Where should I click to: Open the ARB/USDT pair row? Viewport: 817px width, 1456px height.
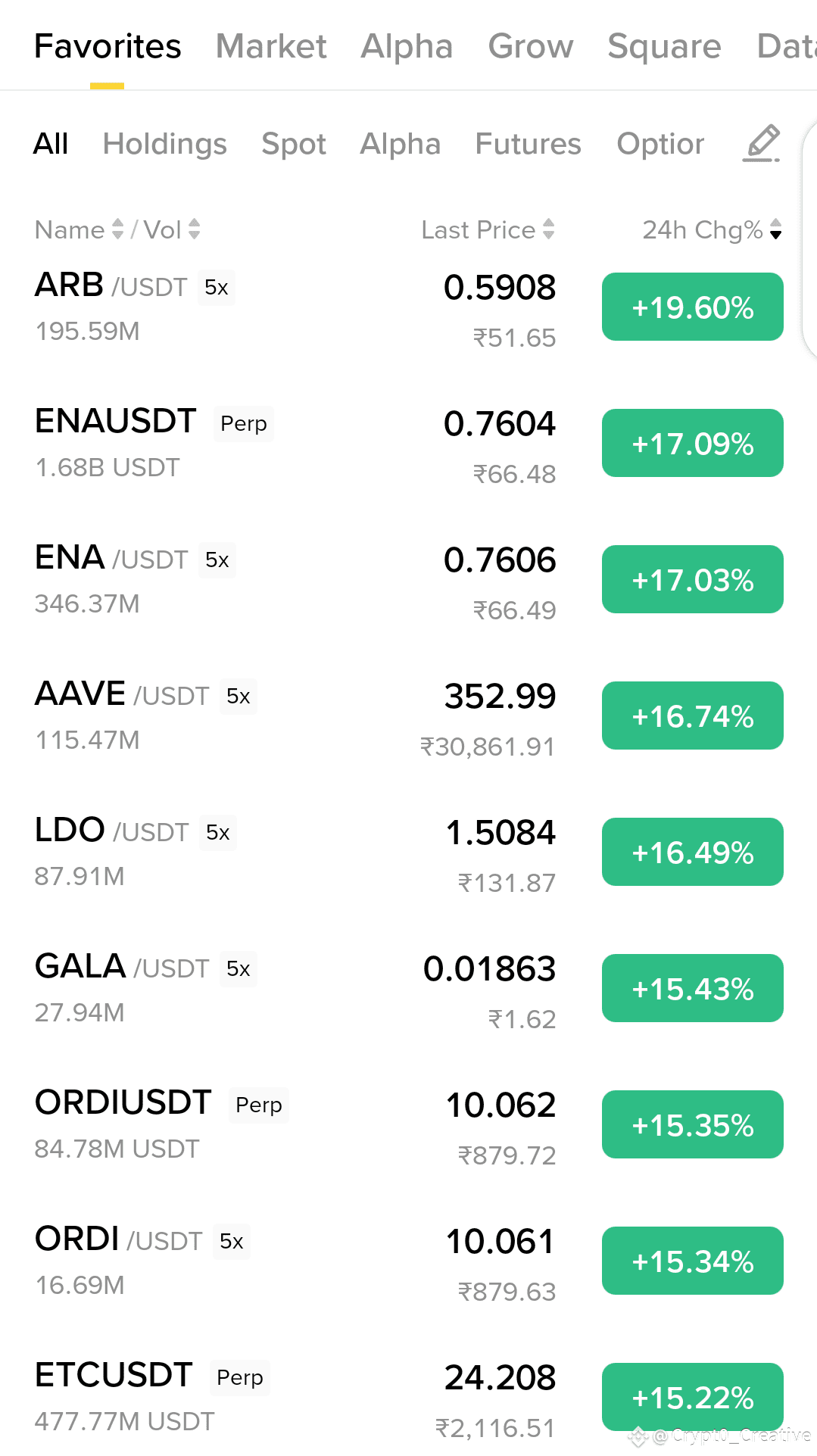(409, 307)
